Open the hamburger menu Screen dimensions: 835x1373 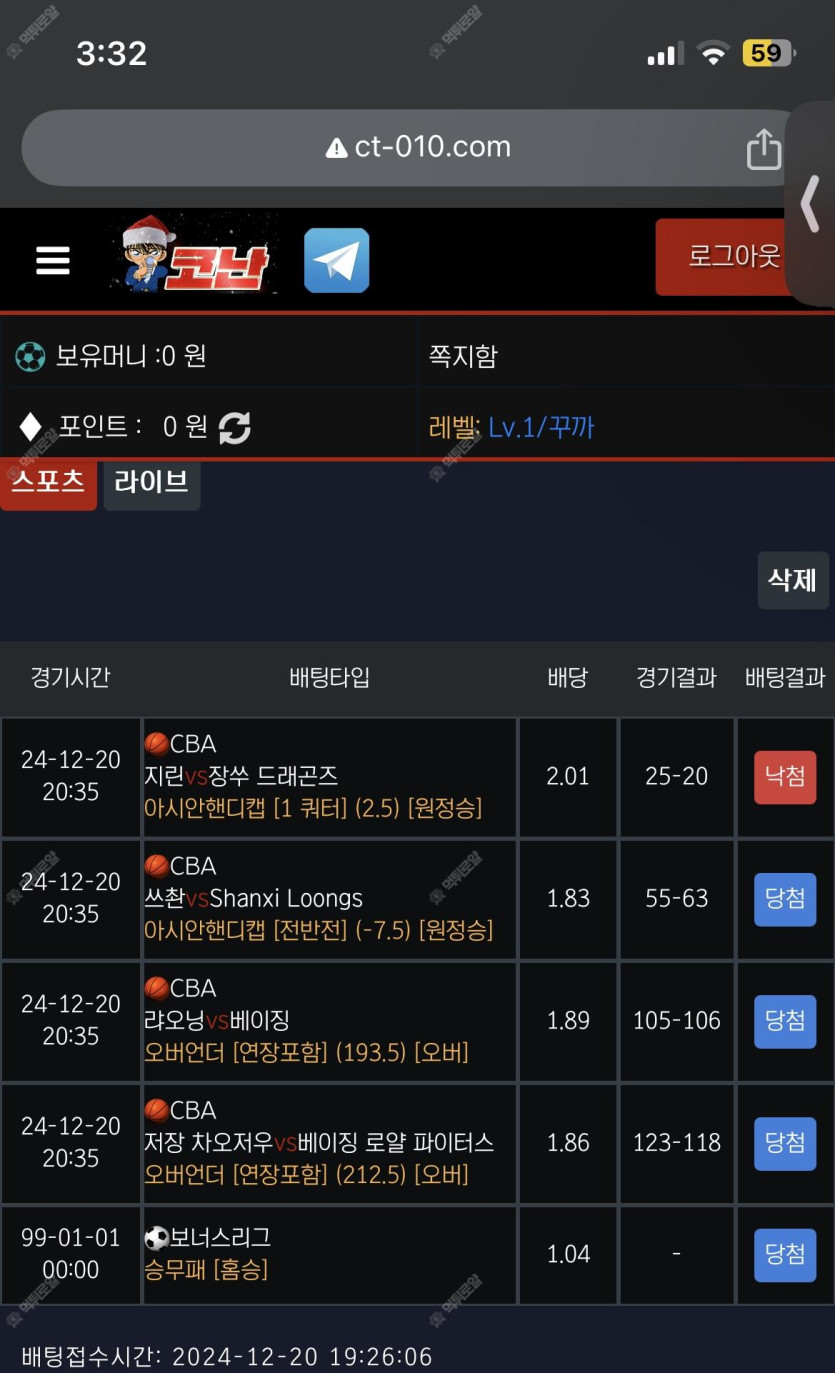click(53, 261)
